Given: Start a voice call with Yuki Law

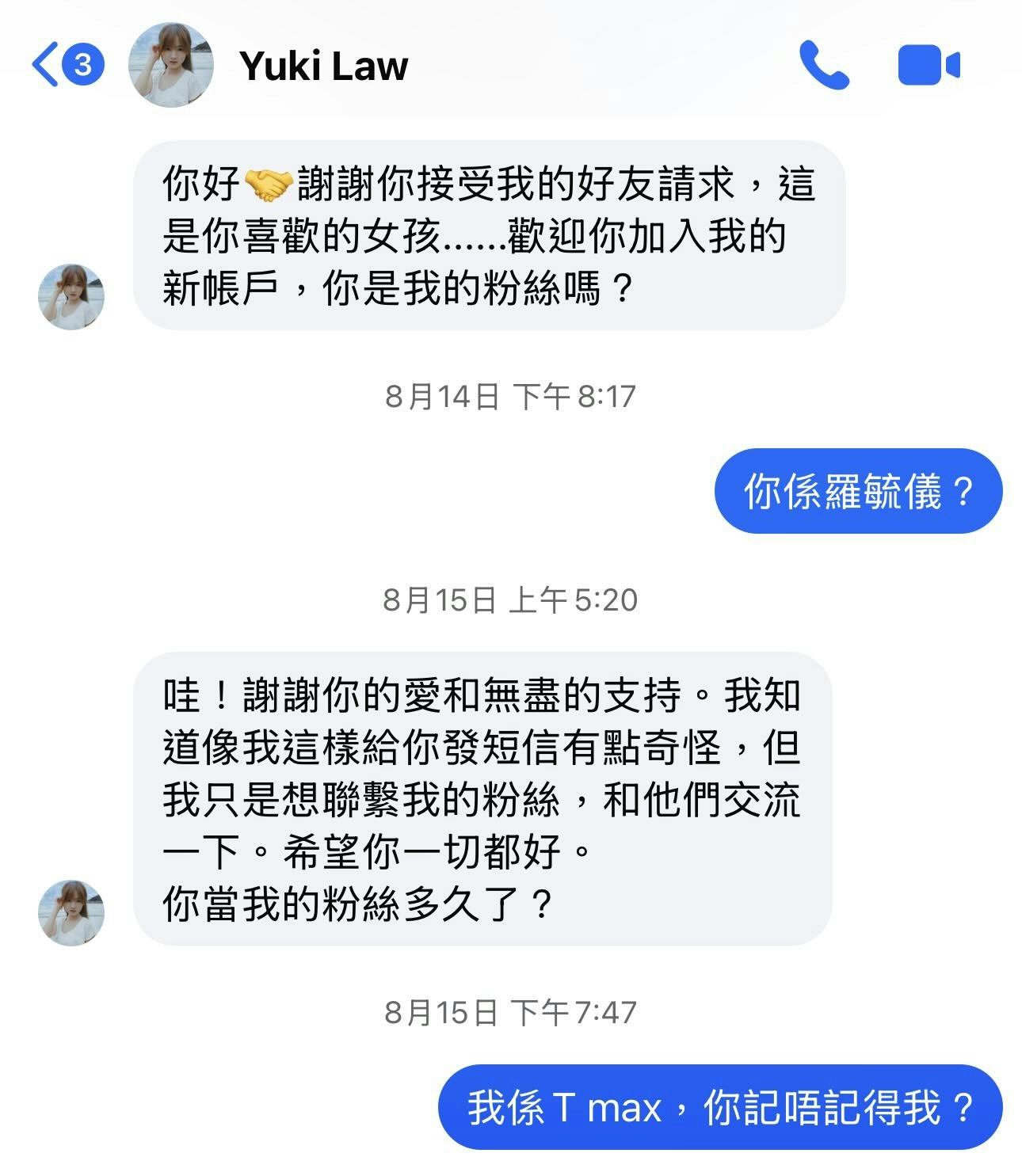Looking at the screenshot, I should [x=824, y=65].
